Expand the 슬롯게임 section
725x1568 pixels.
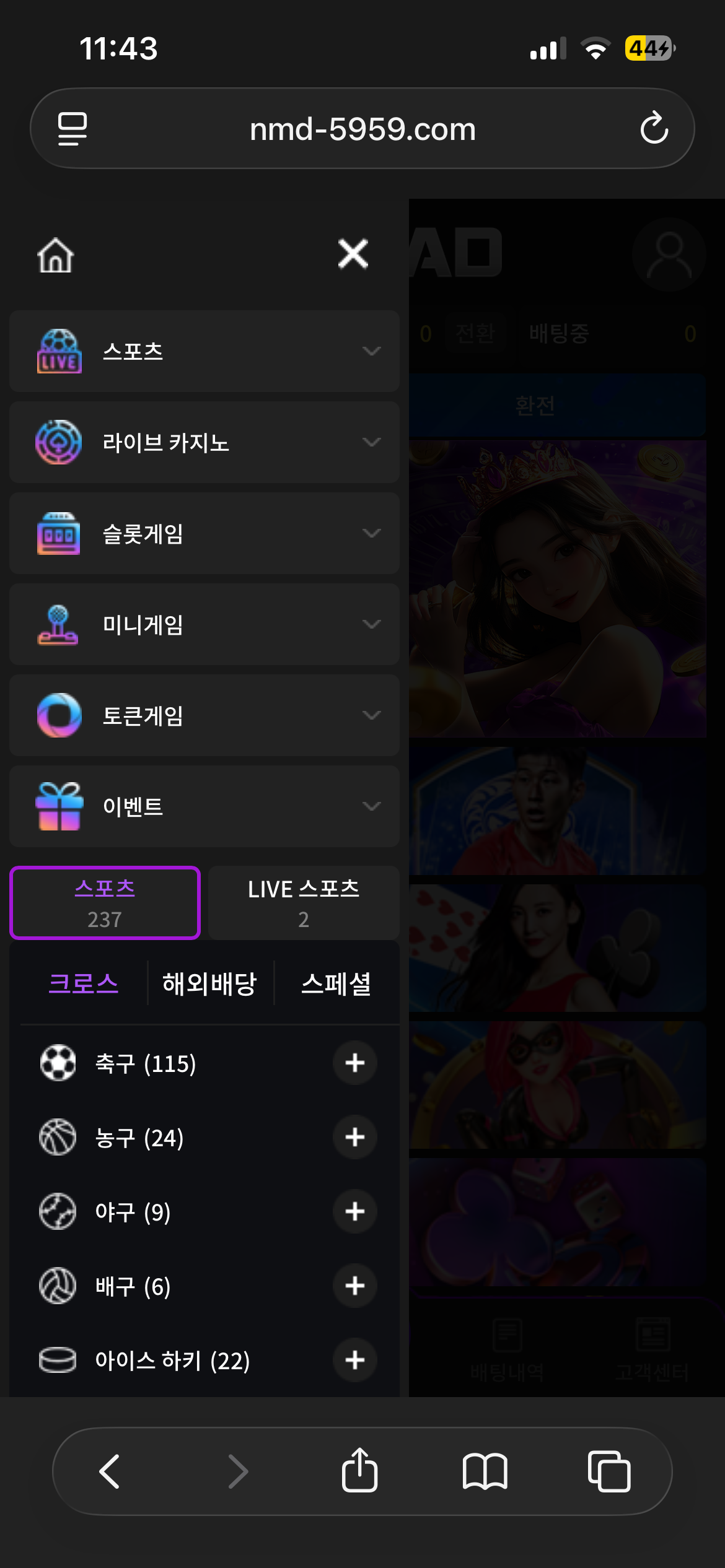point(204,533)
